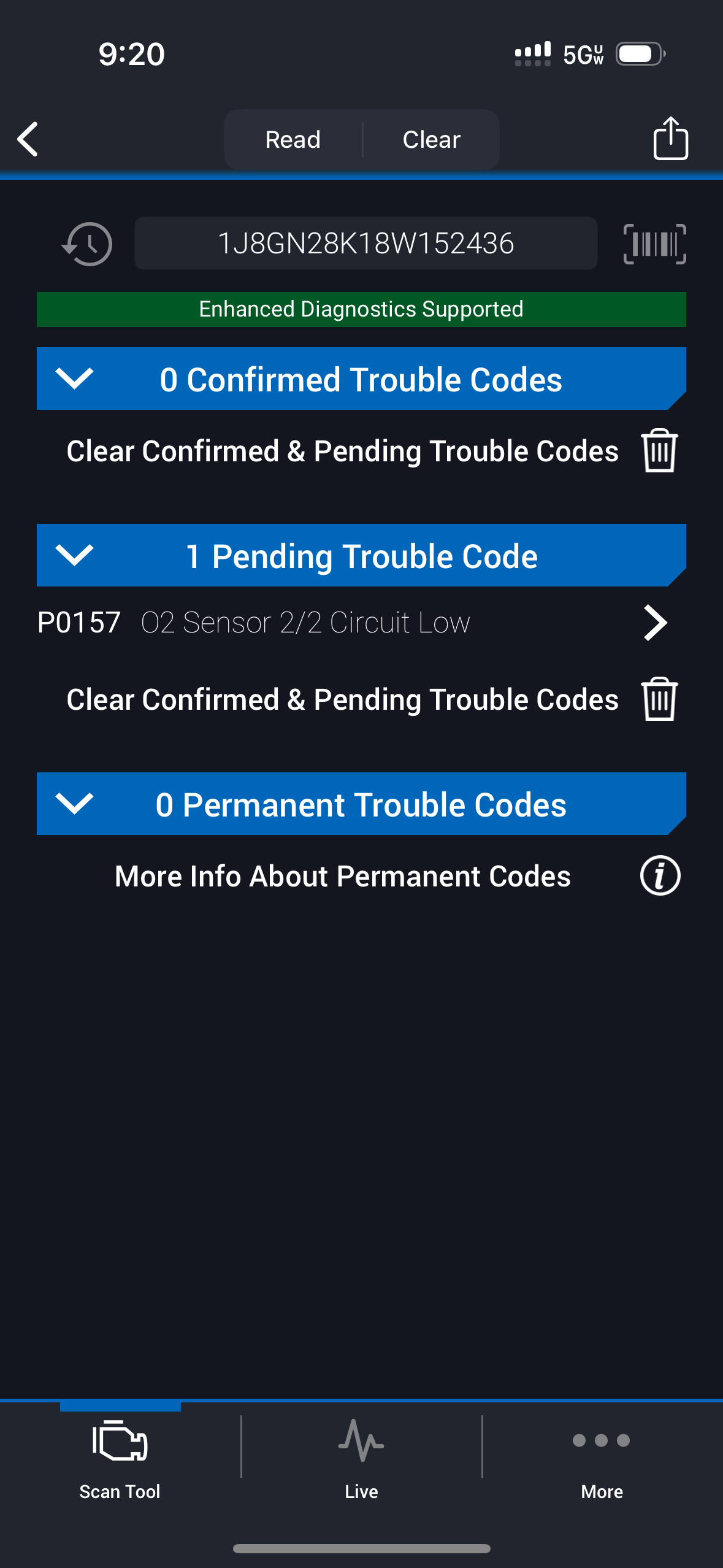Open the VIN history clock icon
Image resolution: width=723 pixels, height=1568 pixels.
(87, 244)
